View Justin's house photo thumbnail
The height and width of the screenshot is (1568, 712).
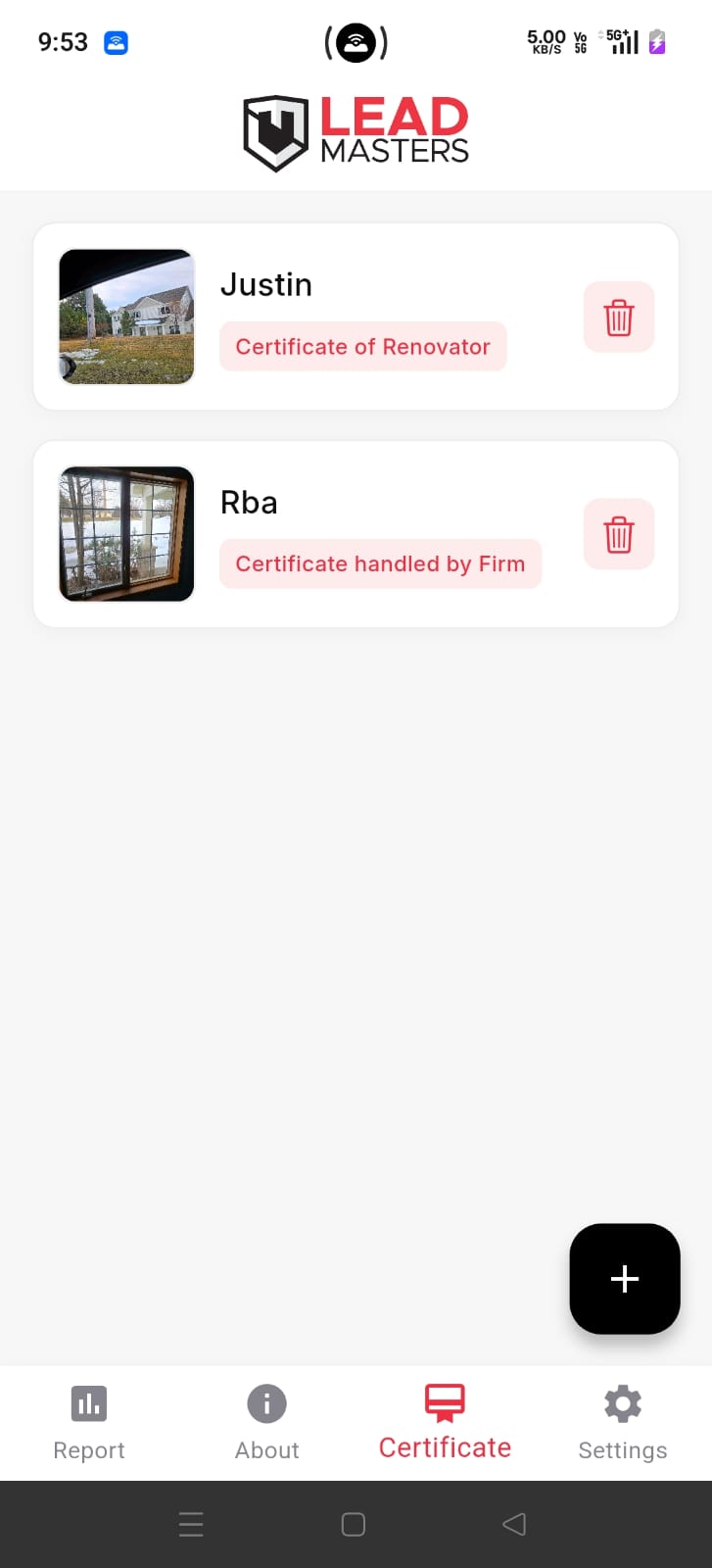tap(126, 317)
